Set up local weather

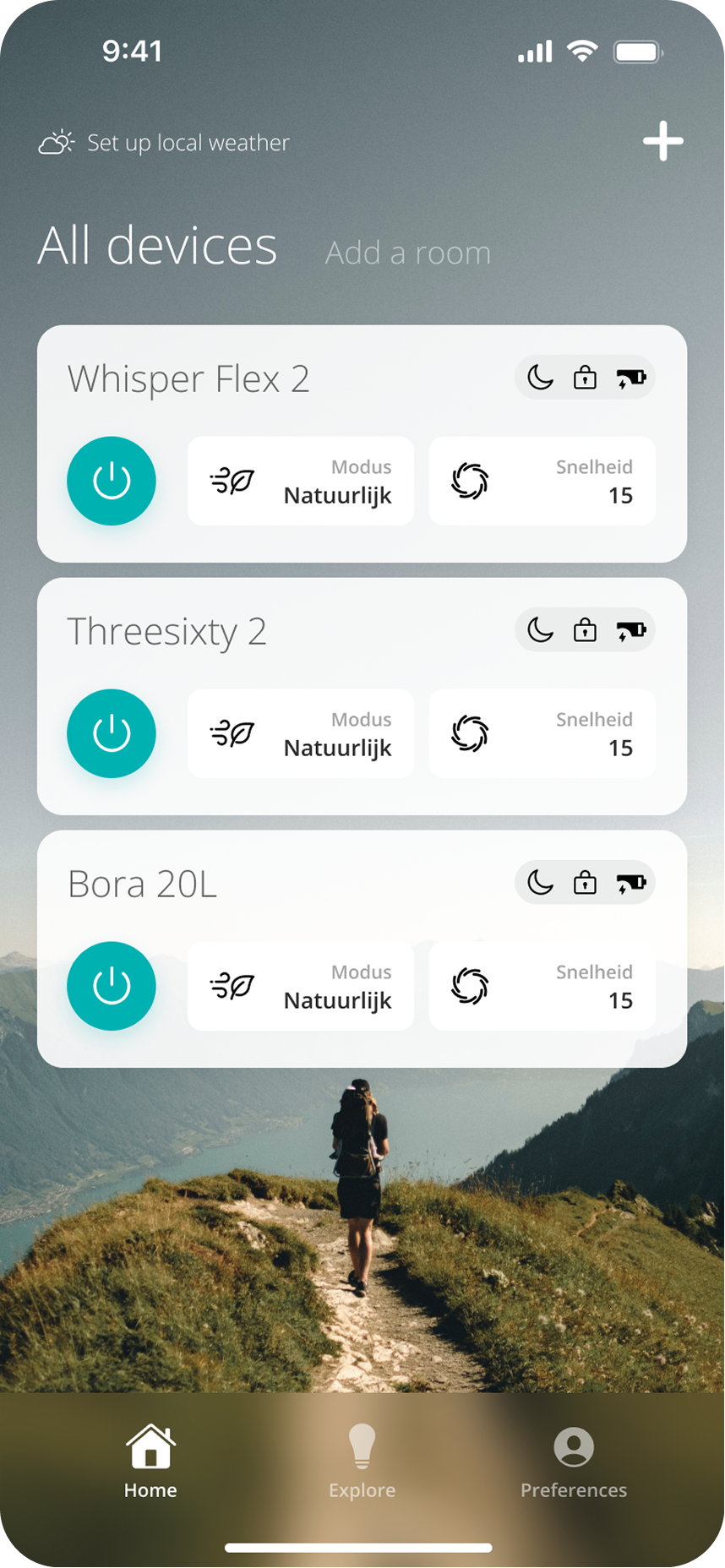pos(164,143)
